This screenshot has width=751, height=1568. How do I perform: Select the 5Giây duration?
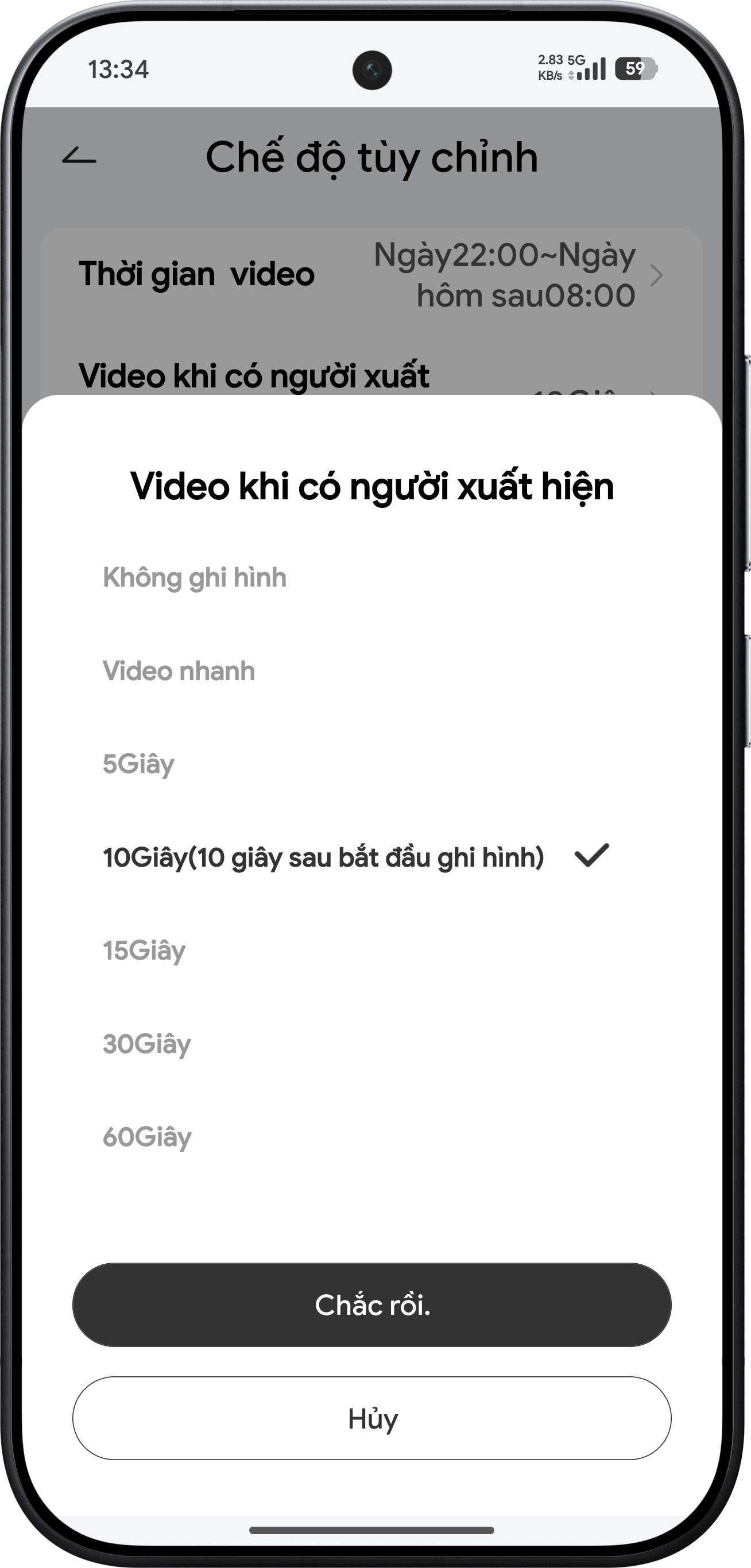click(x=139, y=764)
